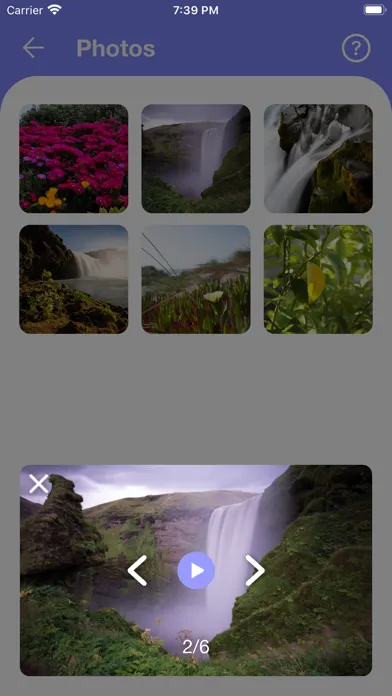Screen dimensions: 392x696
Task: Select the white flower field photo
Action: [196, 279]
